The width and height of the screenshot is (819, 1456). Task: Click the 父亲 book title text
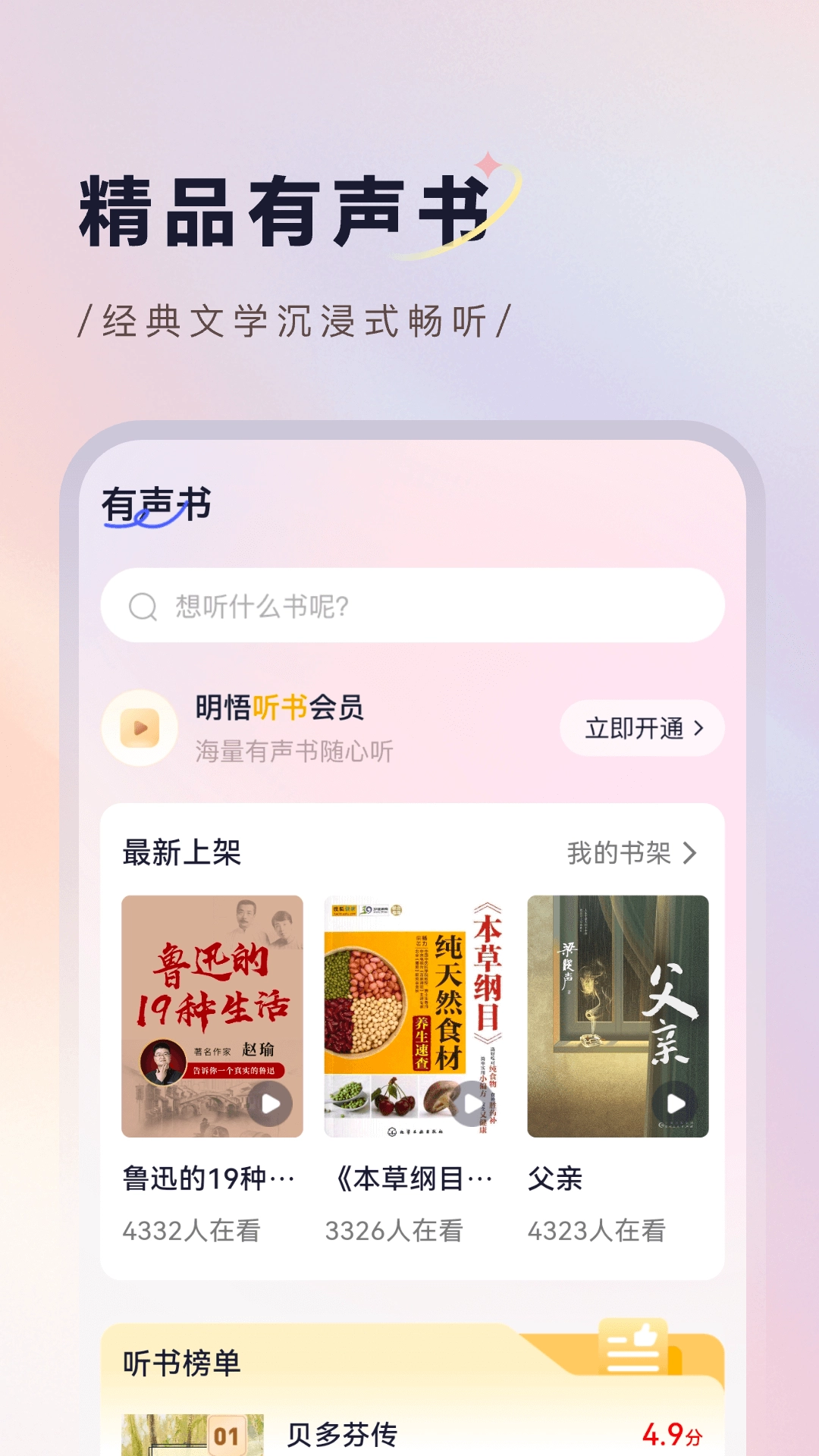pyautogui.click(x=555, y=1178)
